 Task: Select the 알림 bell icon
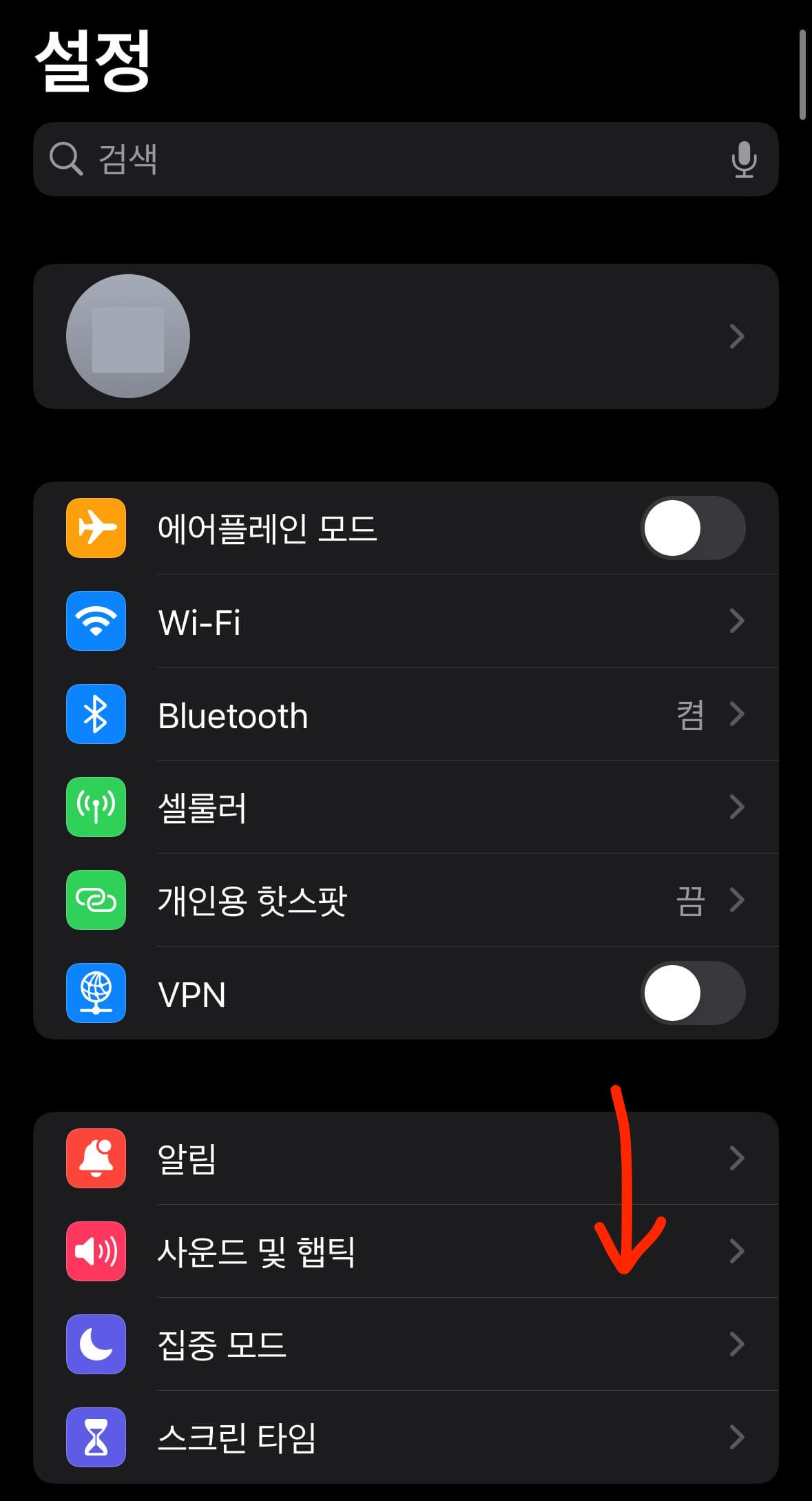(95, 1159)
